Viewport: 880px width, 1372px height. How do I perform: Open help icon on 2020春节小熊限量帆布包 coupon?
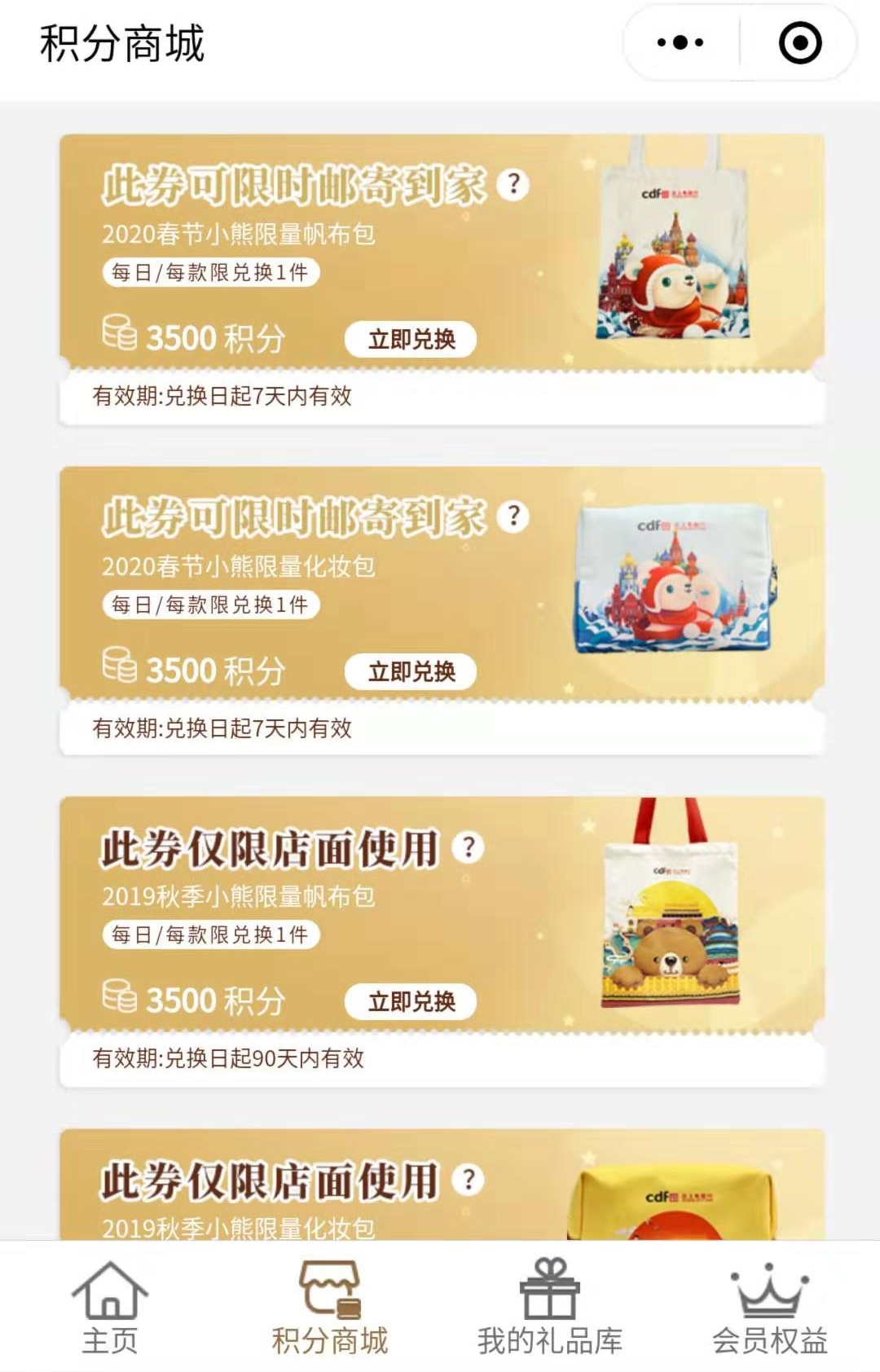513,184
